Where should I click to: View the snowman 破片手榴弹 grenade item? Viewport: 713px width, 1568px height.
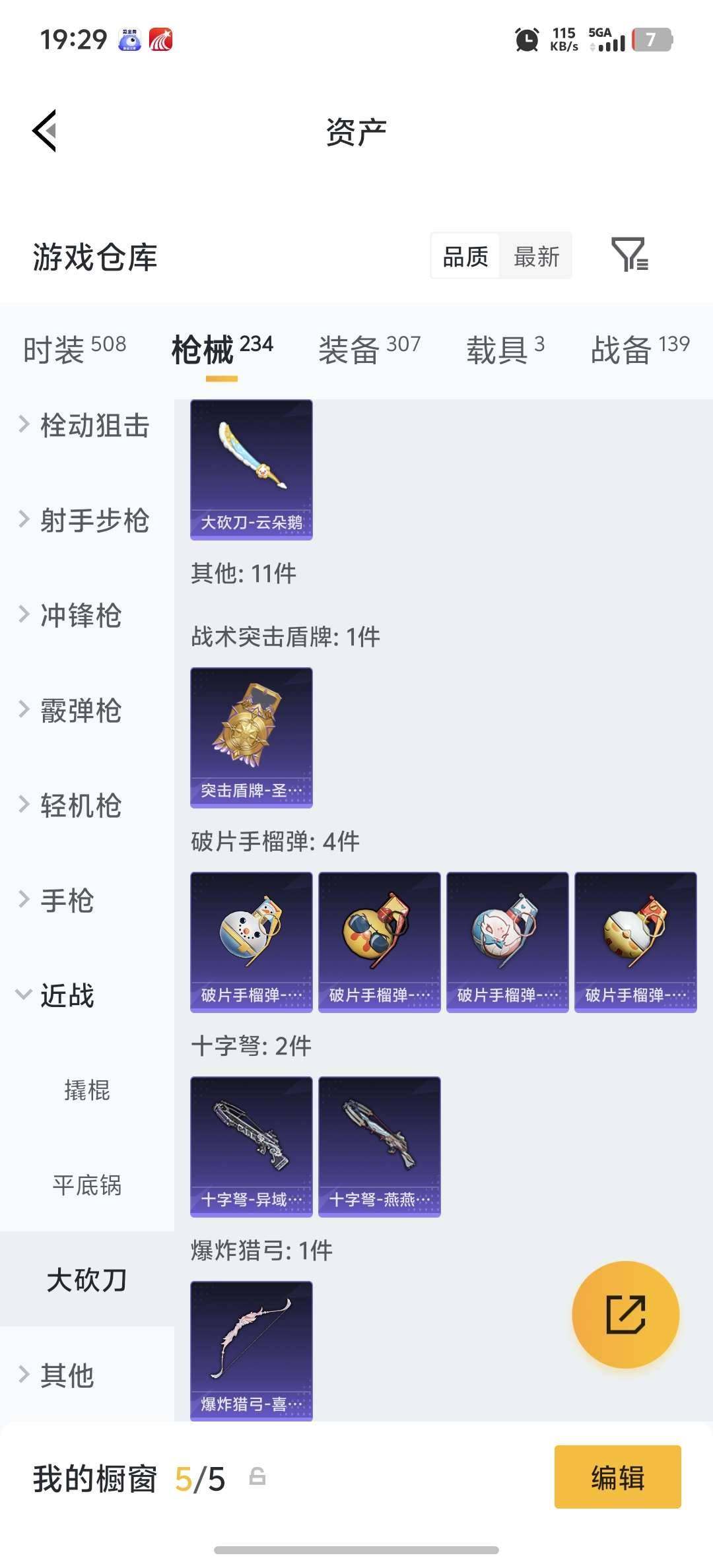click(x=251, y=940)
